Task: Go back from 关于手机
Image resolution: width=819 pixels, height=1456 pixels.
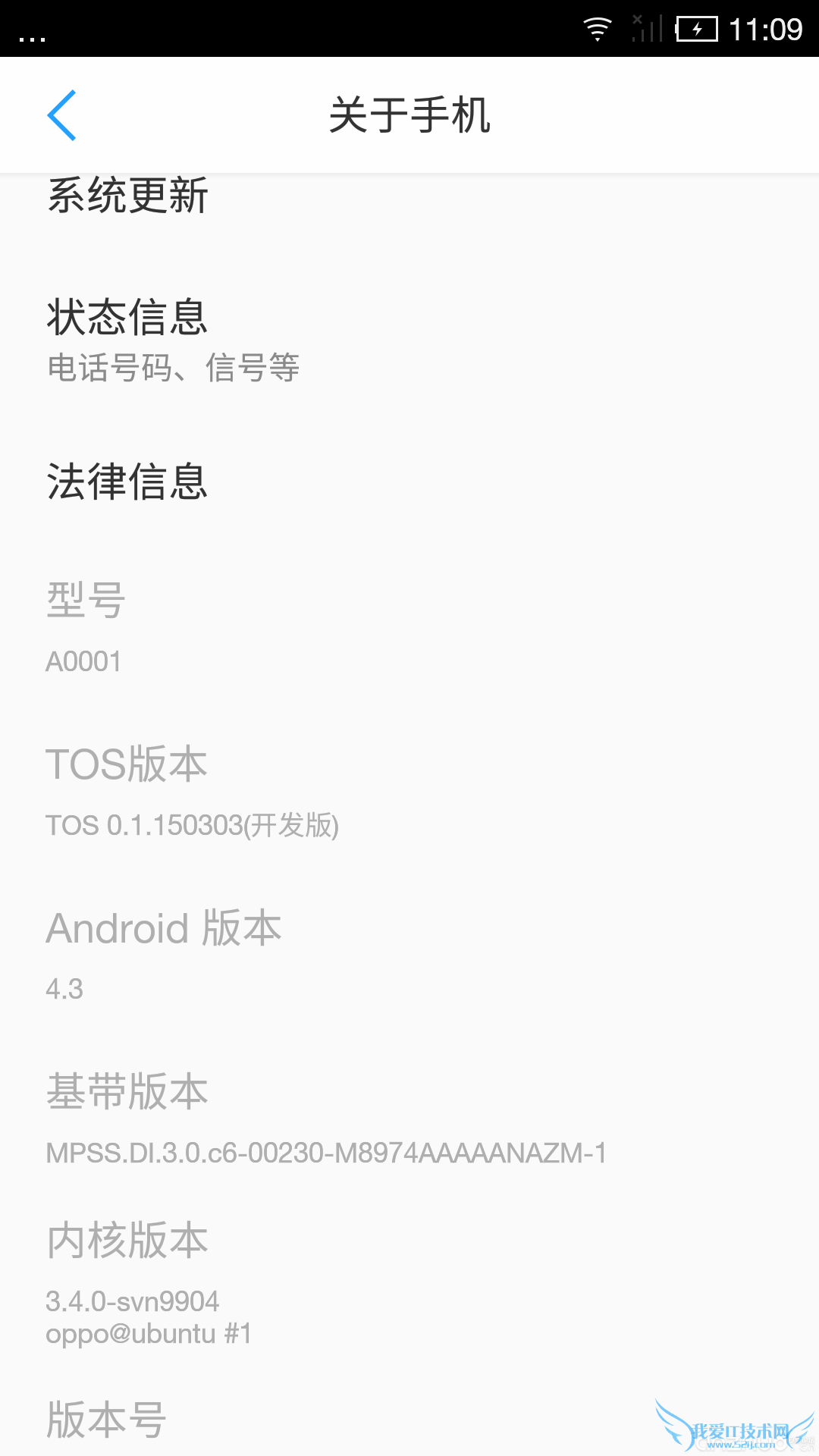Action: point(62,115)
